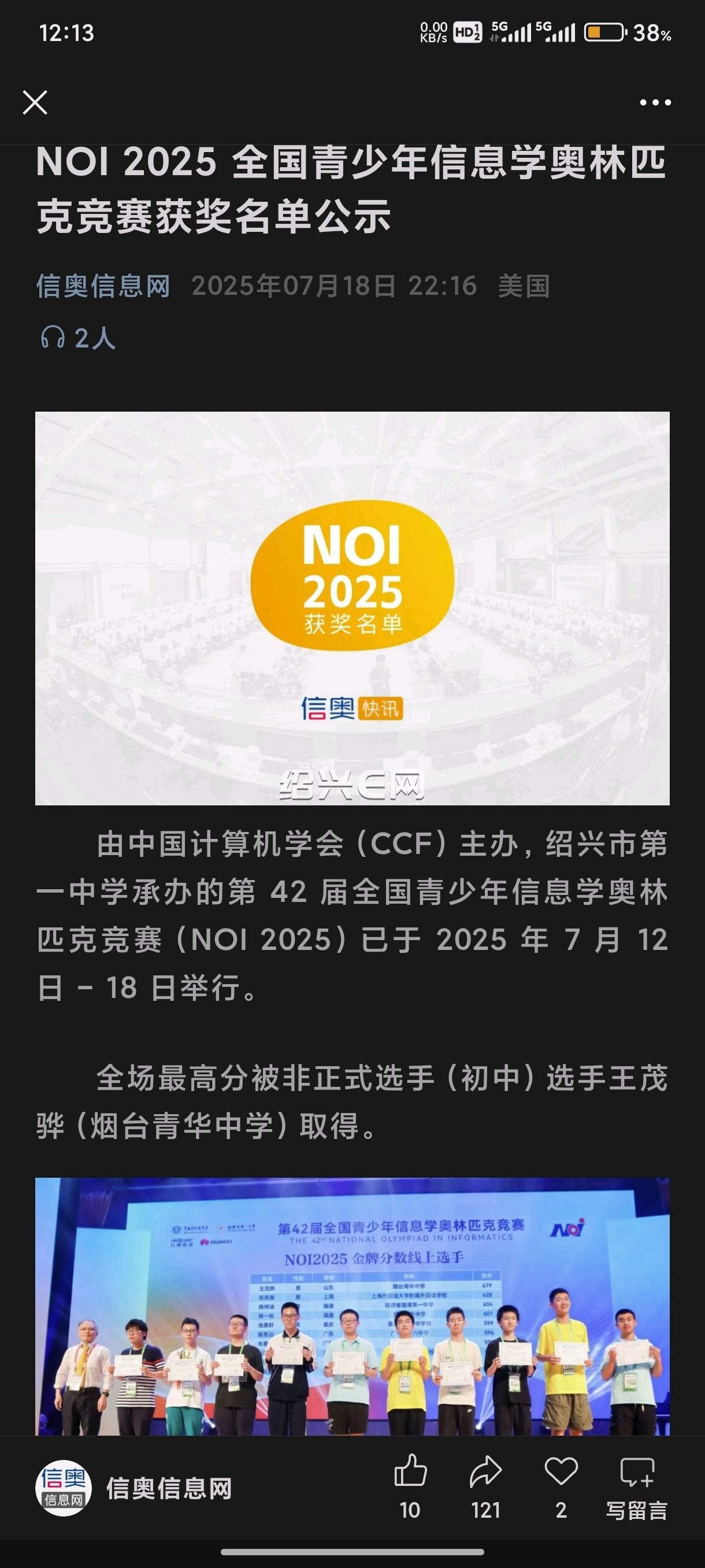705x1568 pixels.
Task: Tap the headphone listen icon with 2人
Action: click(x=77, y=337)
